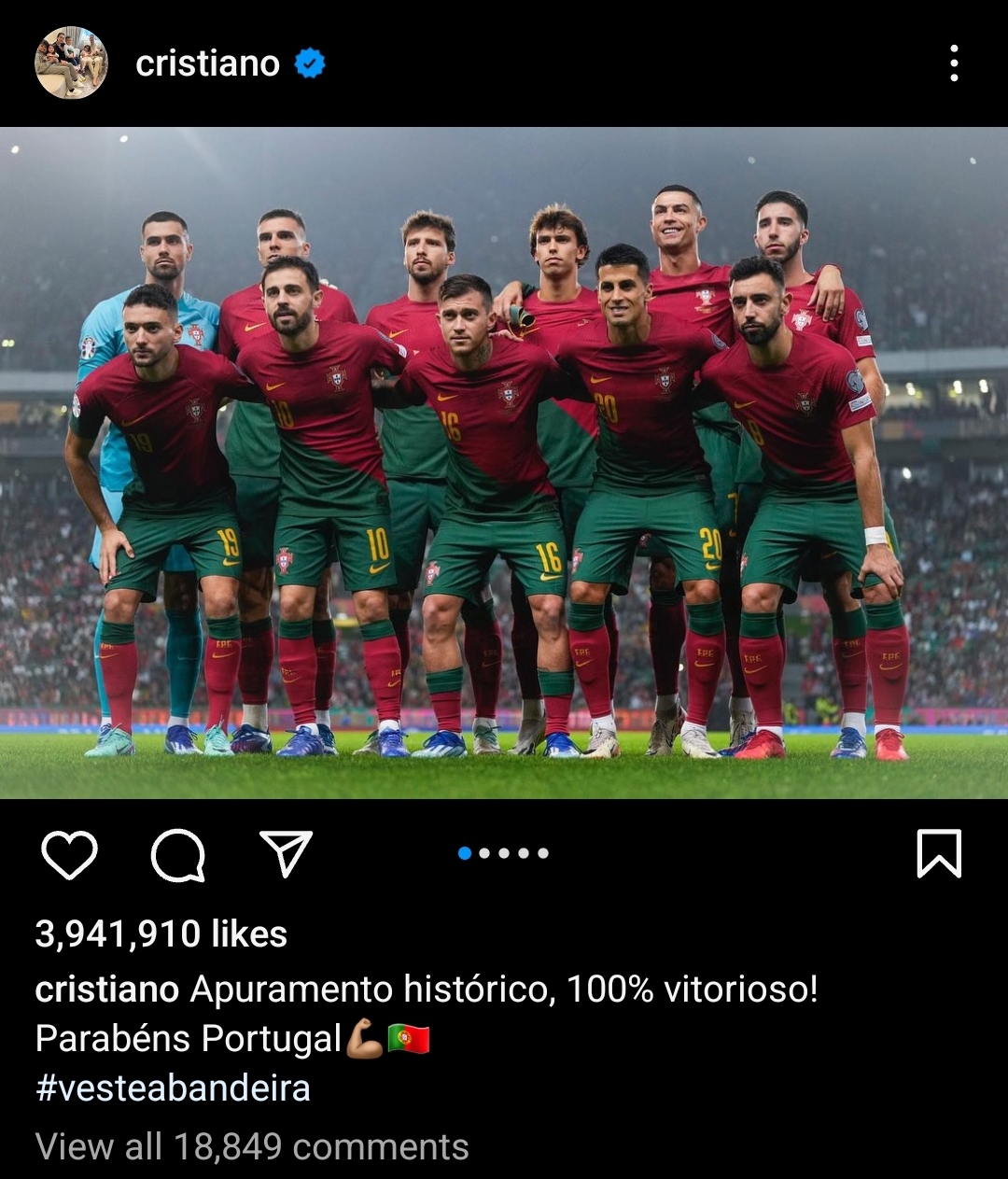Viewport: 1008px width, 1179px height.
Task: Open the #vesteabandeira hashtag
Action: (x=173, y=1088)
